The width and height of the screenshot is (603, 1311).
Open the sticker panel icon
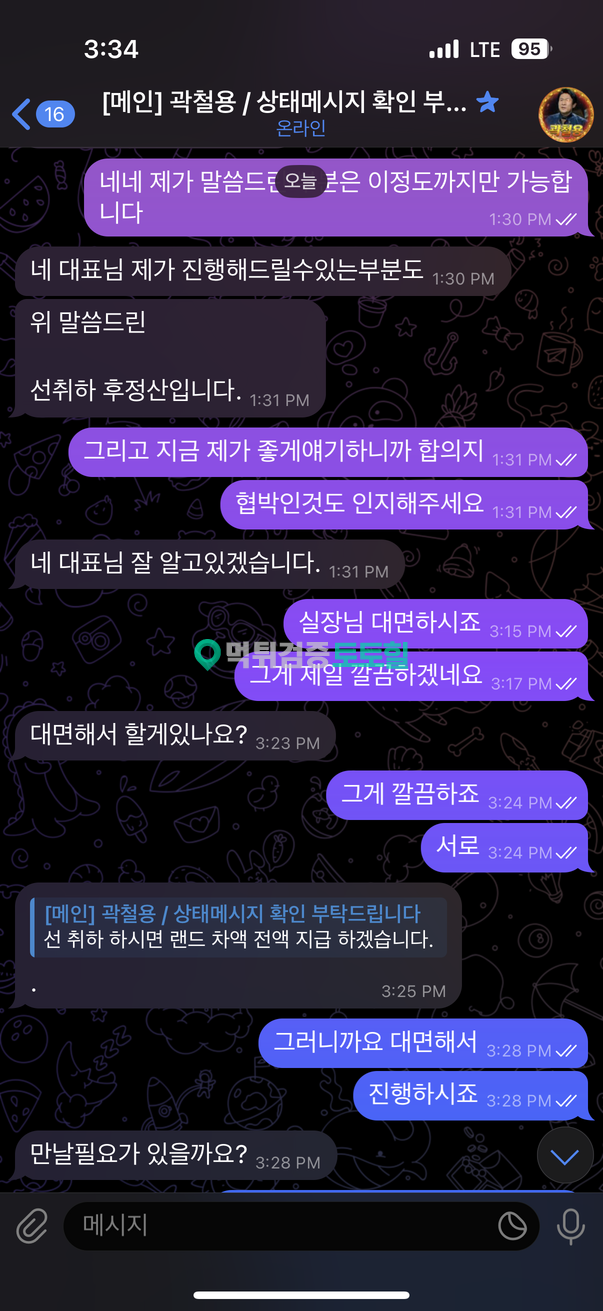512,1226
